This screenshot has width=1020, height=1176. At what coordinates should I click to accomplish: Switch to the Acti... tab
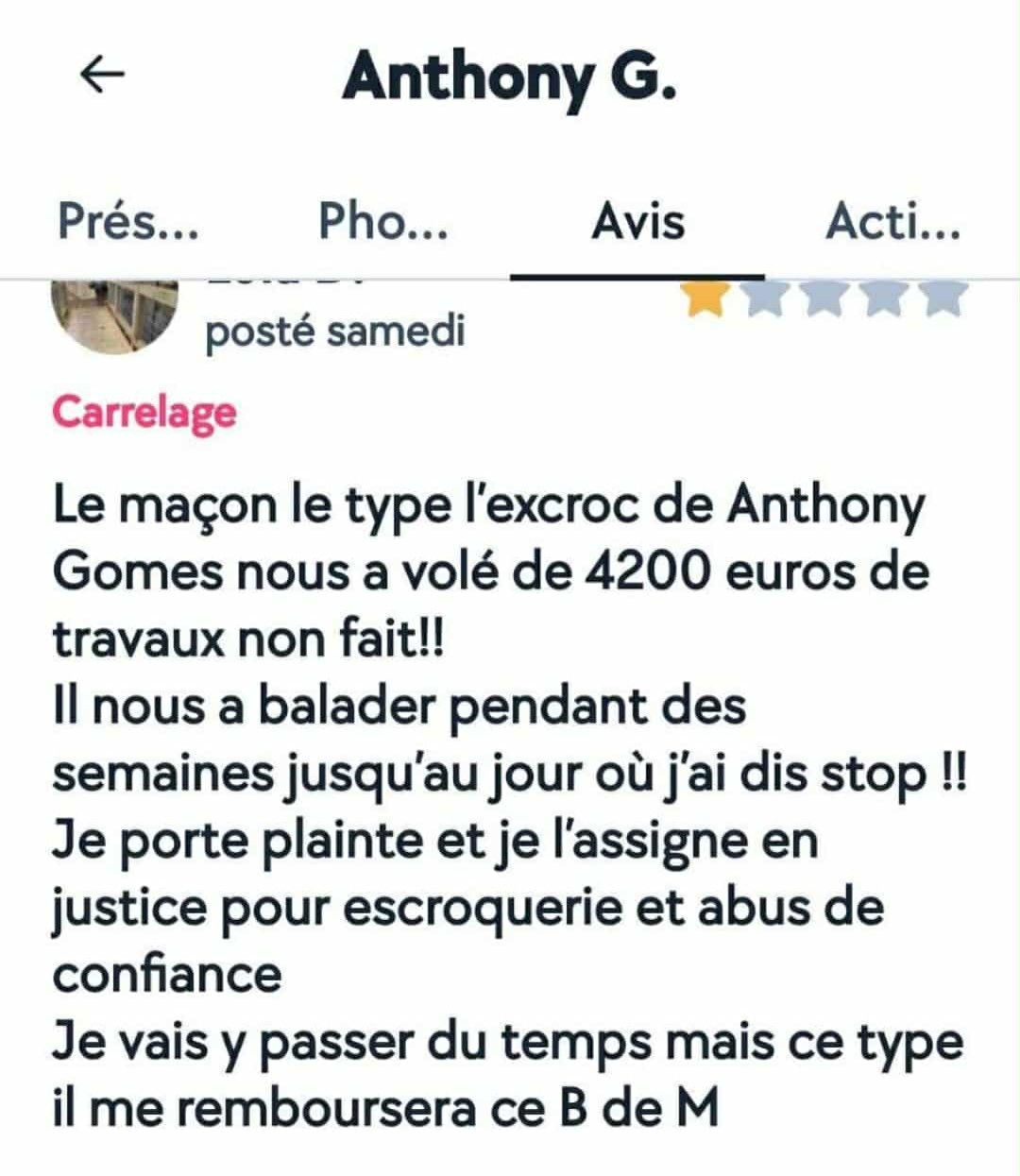(892, 223)
